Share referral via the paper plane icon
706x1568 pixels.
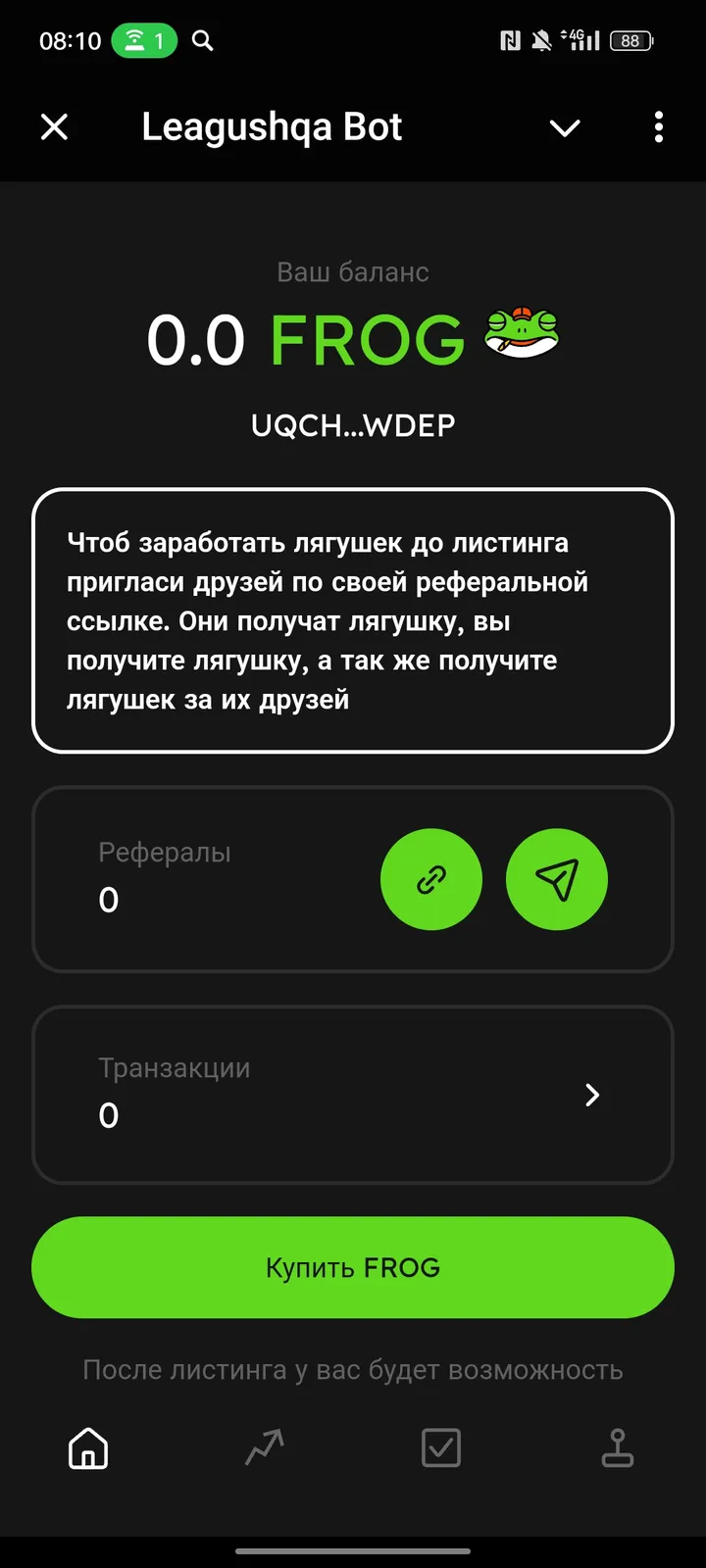(x=556, y=880)
